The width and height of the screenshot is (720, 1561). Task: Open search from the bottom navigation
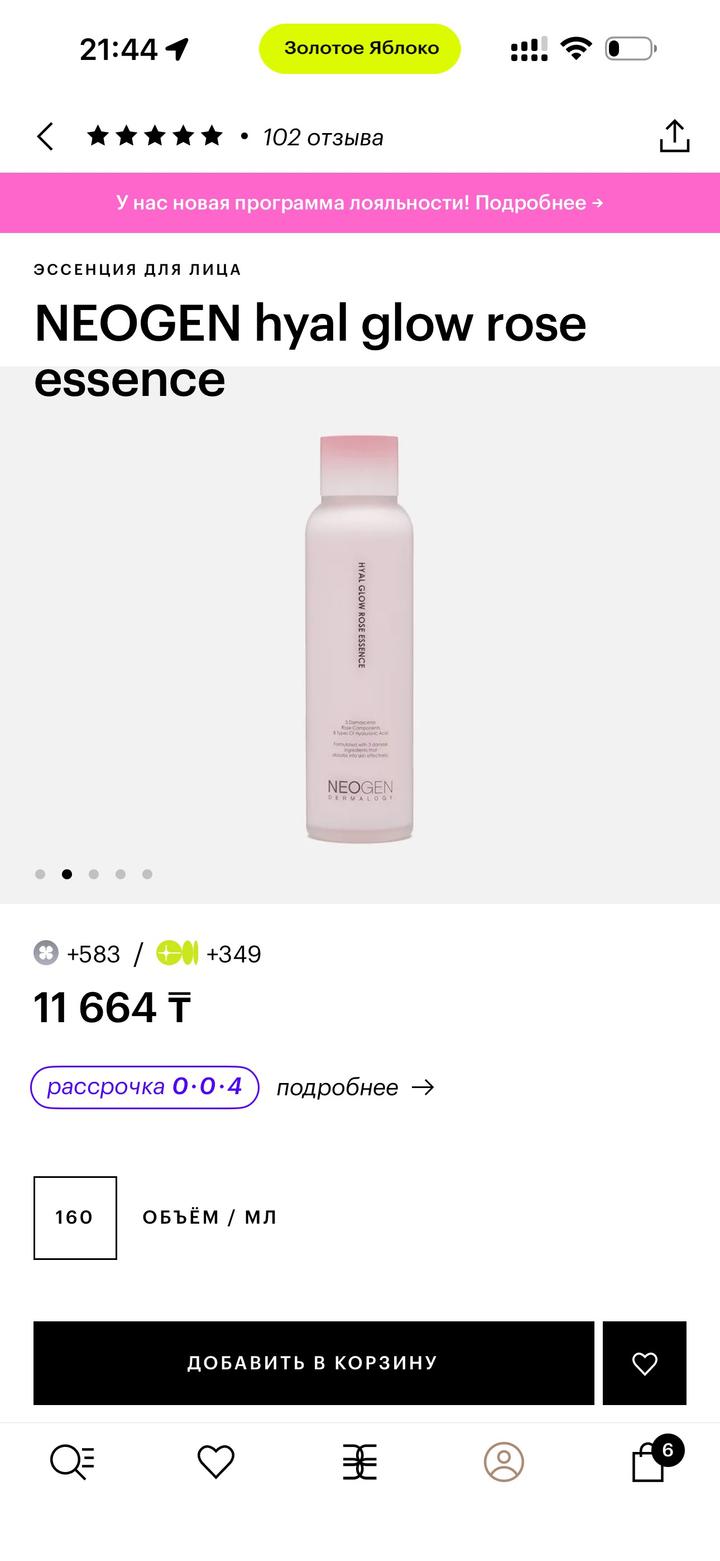click(71, 1462)
